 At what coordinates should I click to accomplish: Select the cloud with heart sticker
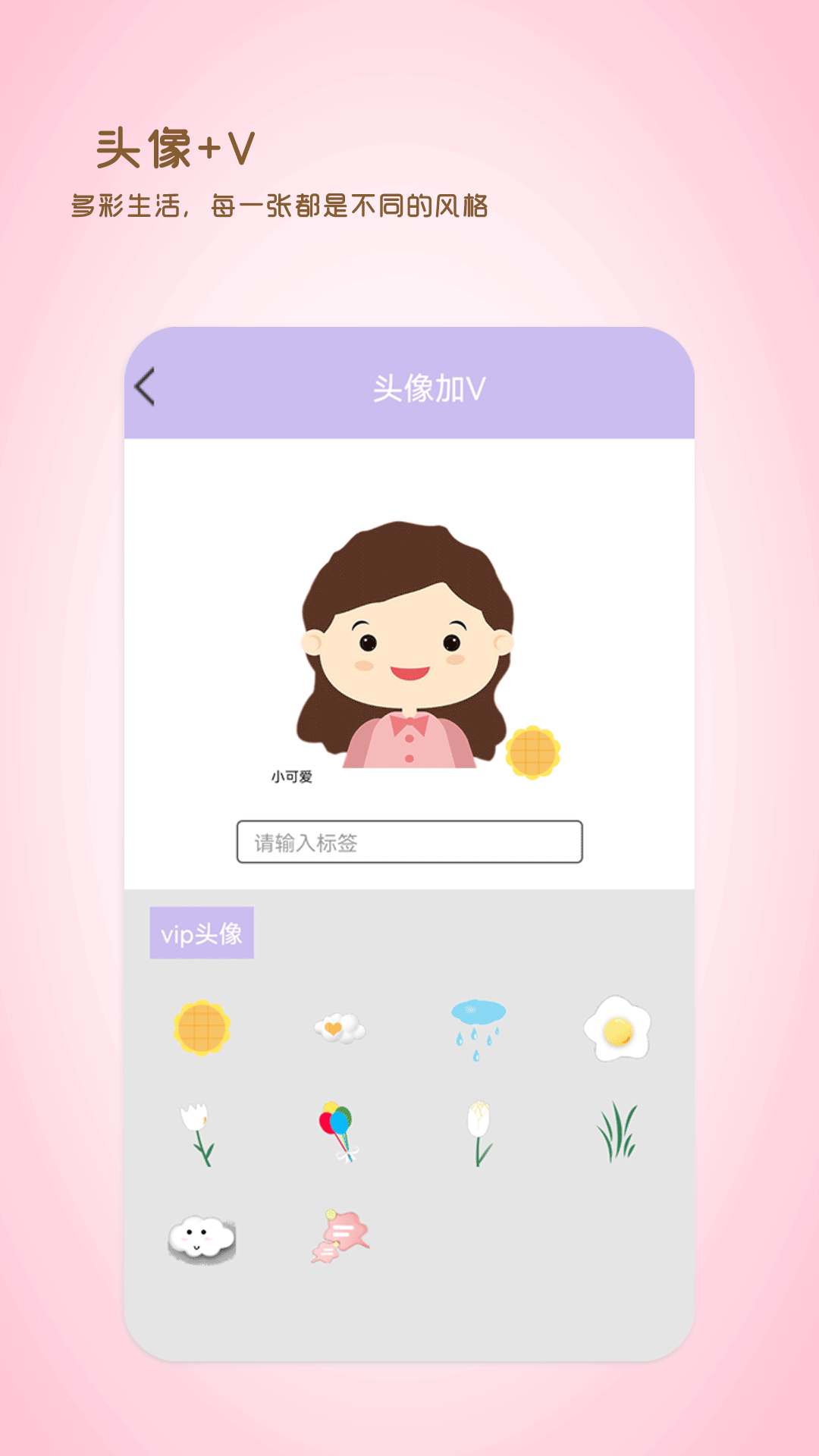point(340,1025)
